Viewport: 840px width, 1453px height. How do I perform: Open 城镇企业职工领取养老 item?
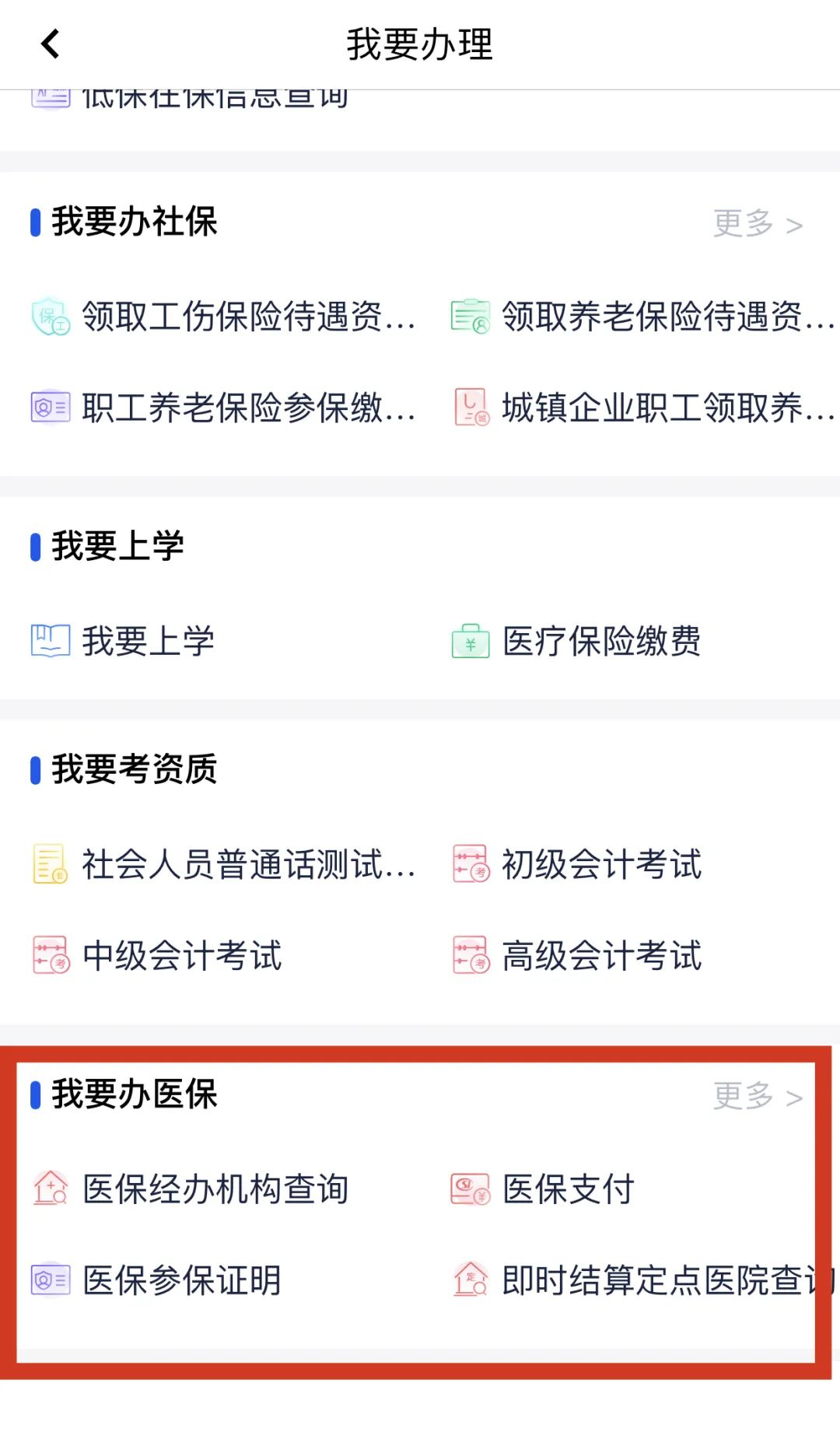[x=642, y=408]
